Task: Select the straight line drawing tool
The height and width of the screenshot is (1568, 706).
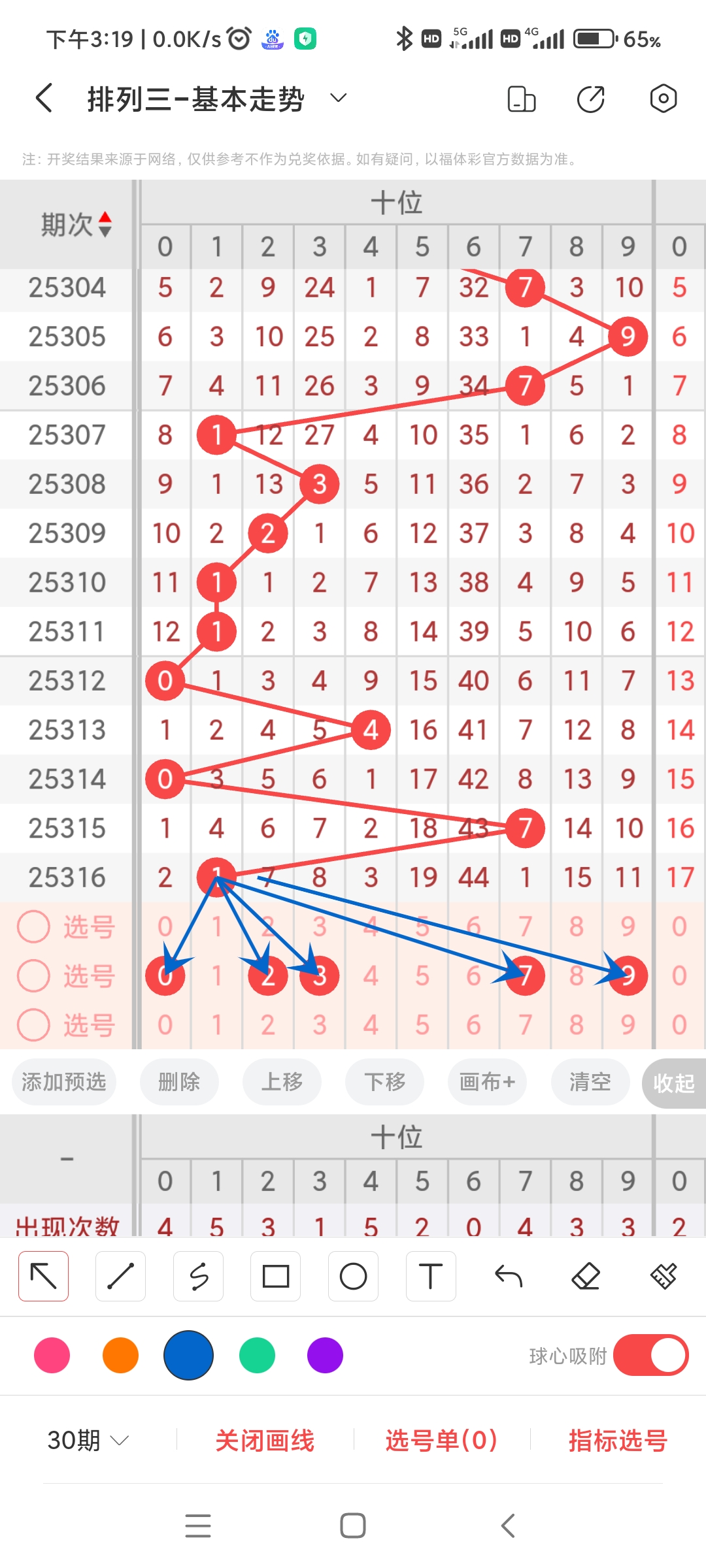Action: tap(120, 1276)
